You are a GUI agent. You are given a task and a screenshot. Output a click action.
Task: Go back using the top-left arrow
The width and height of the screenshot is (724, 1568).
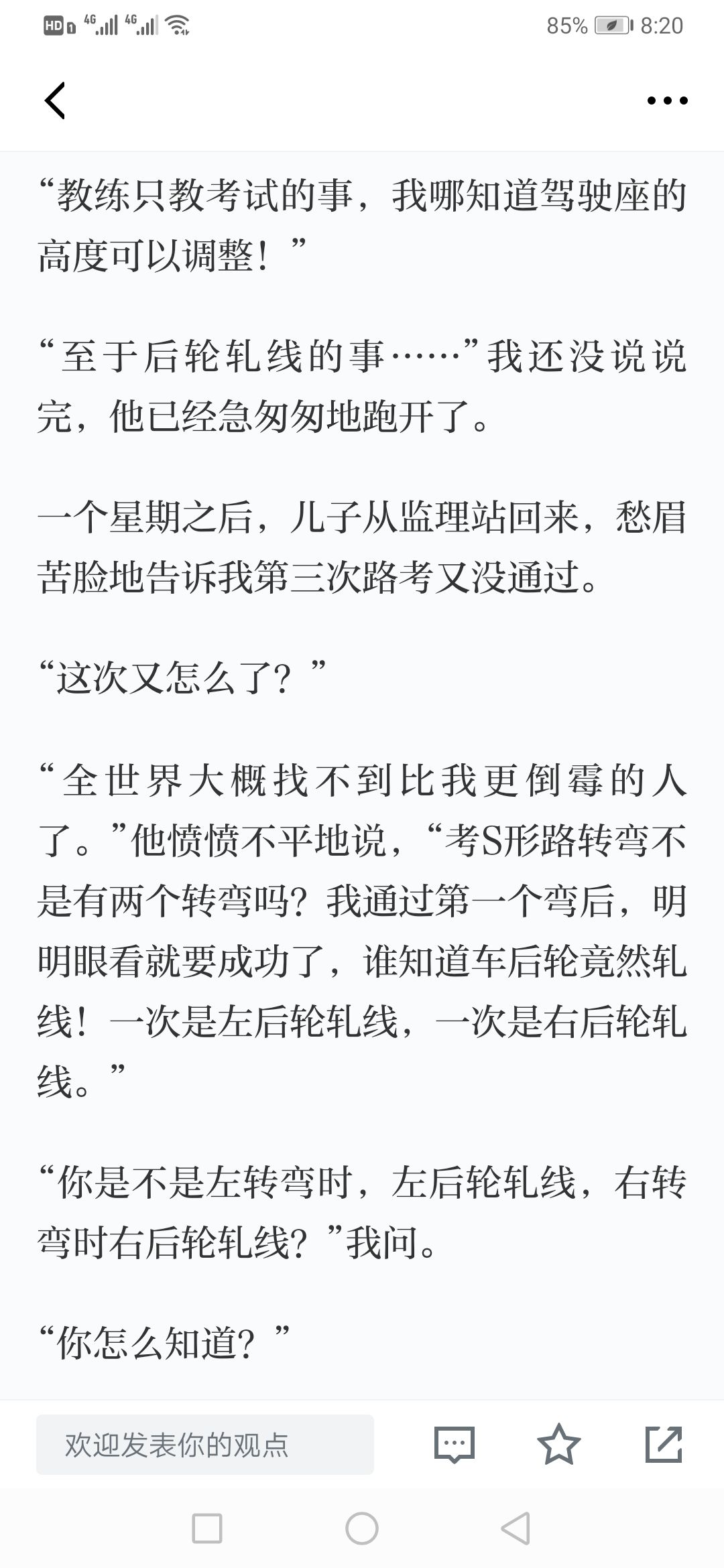55,101
